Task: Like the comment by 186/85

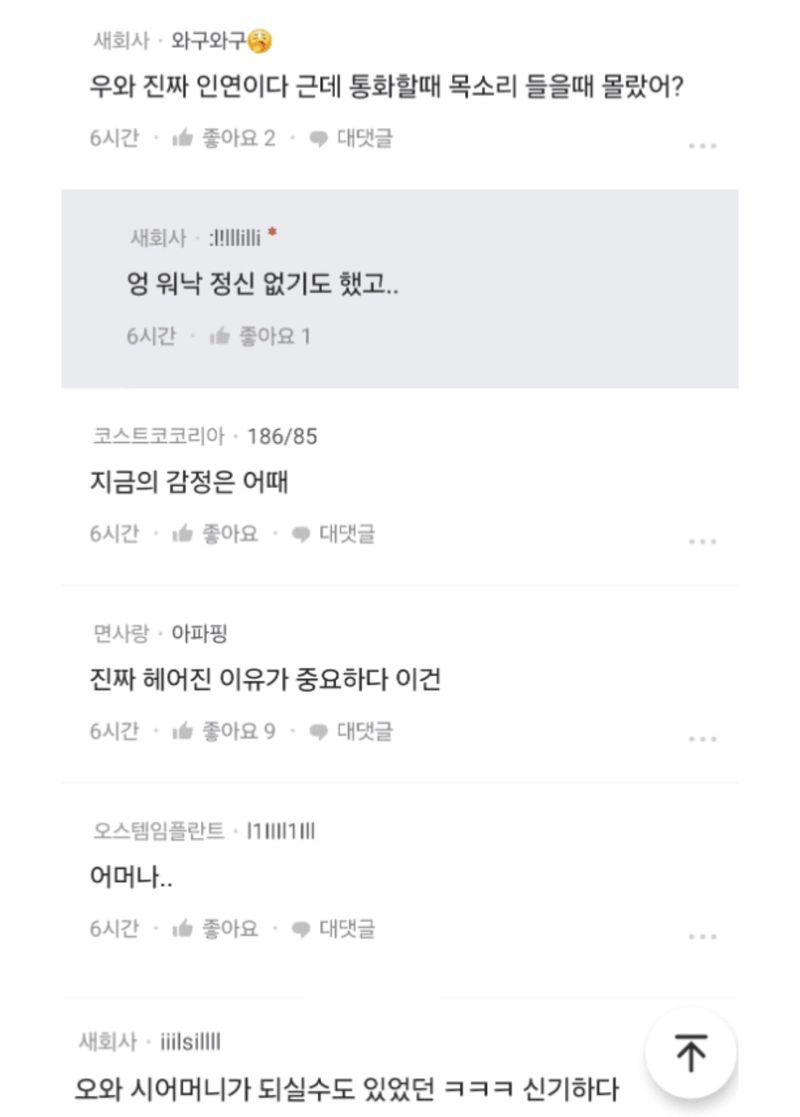Action: coord(215,534)
